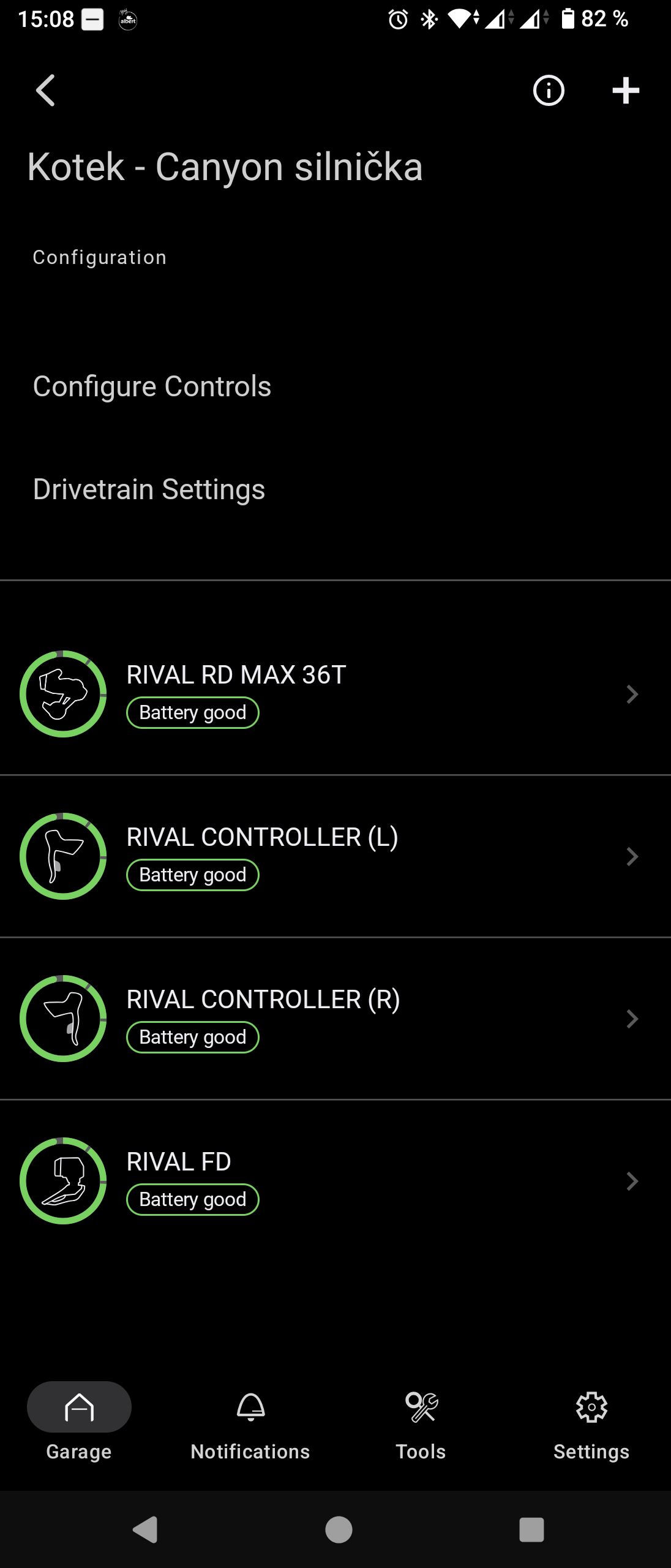Open RIVAL CONTROLLER (L) details
Viewport: 671px width, 1568px height.
pyautogui.click(x=335, y=856)
